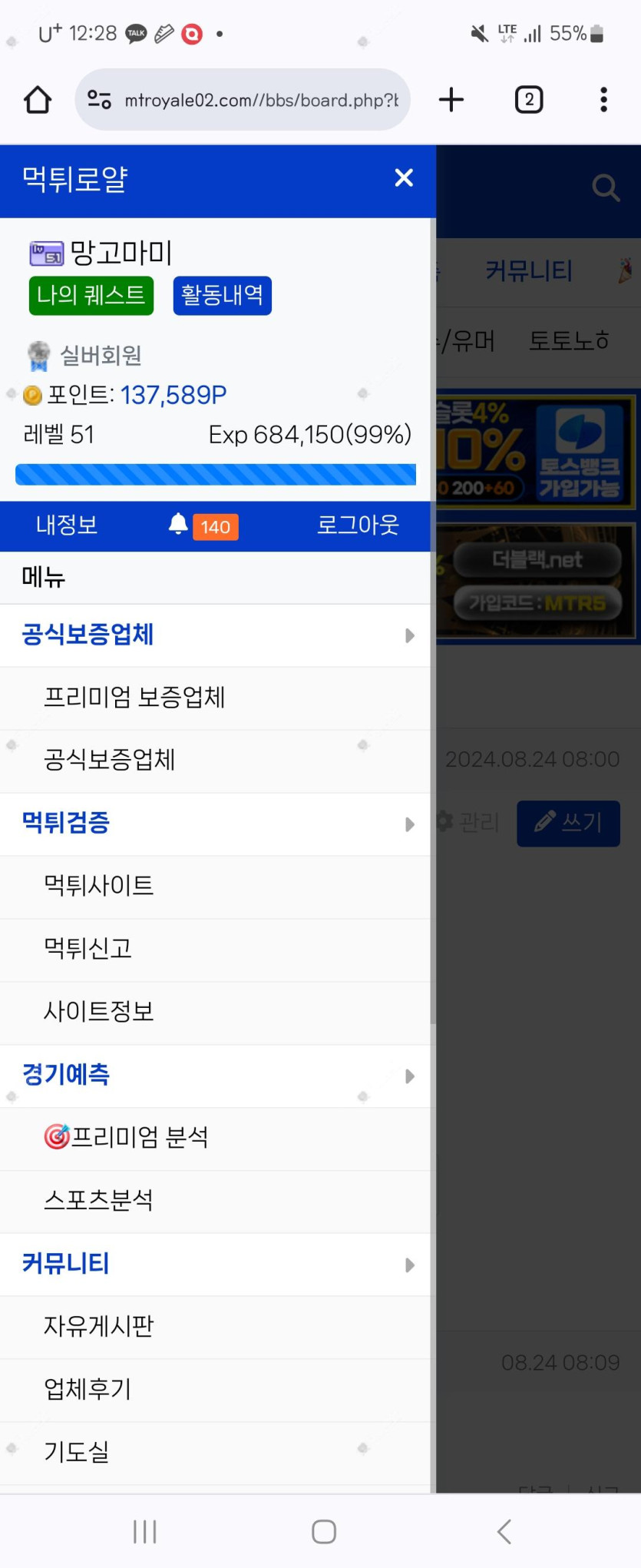The width and height of the screenshot is (641, 1568).
Task: Close the 먹튀로얄 side drawer
Action: point(404,178)
